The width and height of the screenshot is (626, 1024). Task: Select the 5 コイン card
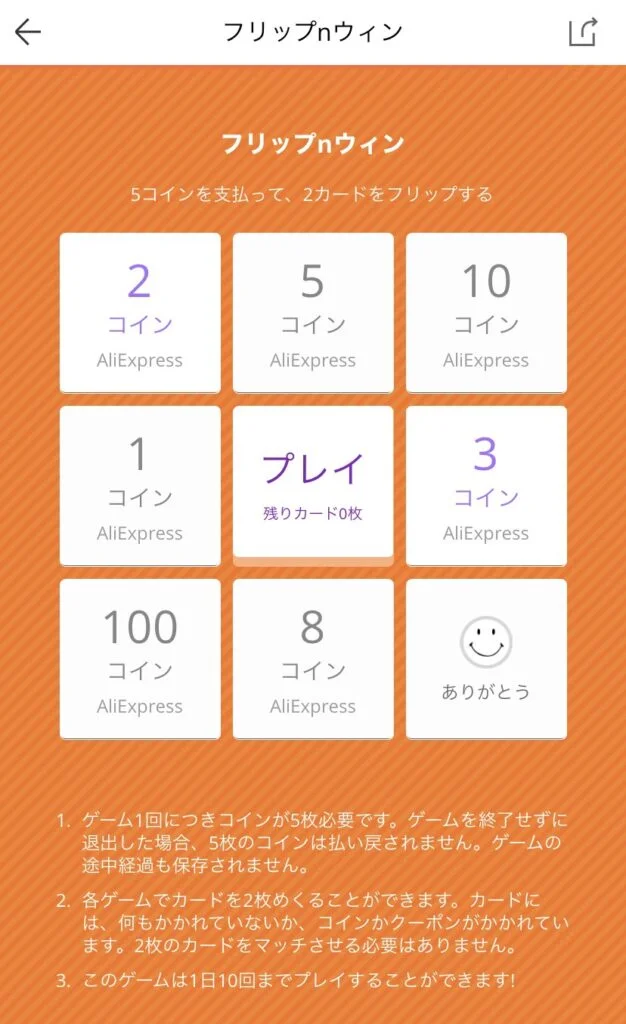313,313
